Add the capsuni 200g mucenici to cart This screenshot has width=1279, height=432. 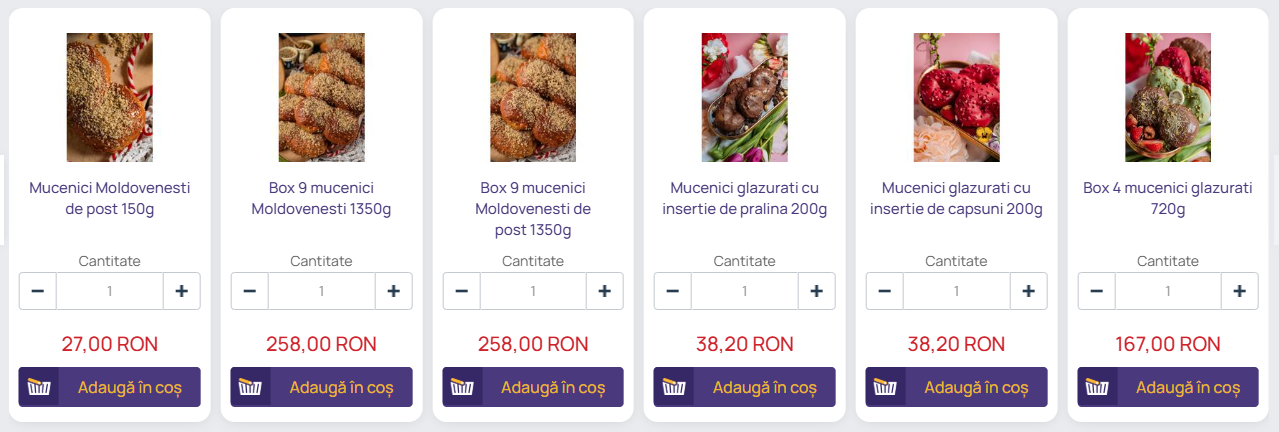click(956, 387)
